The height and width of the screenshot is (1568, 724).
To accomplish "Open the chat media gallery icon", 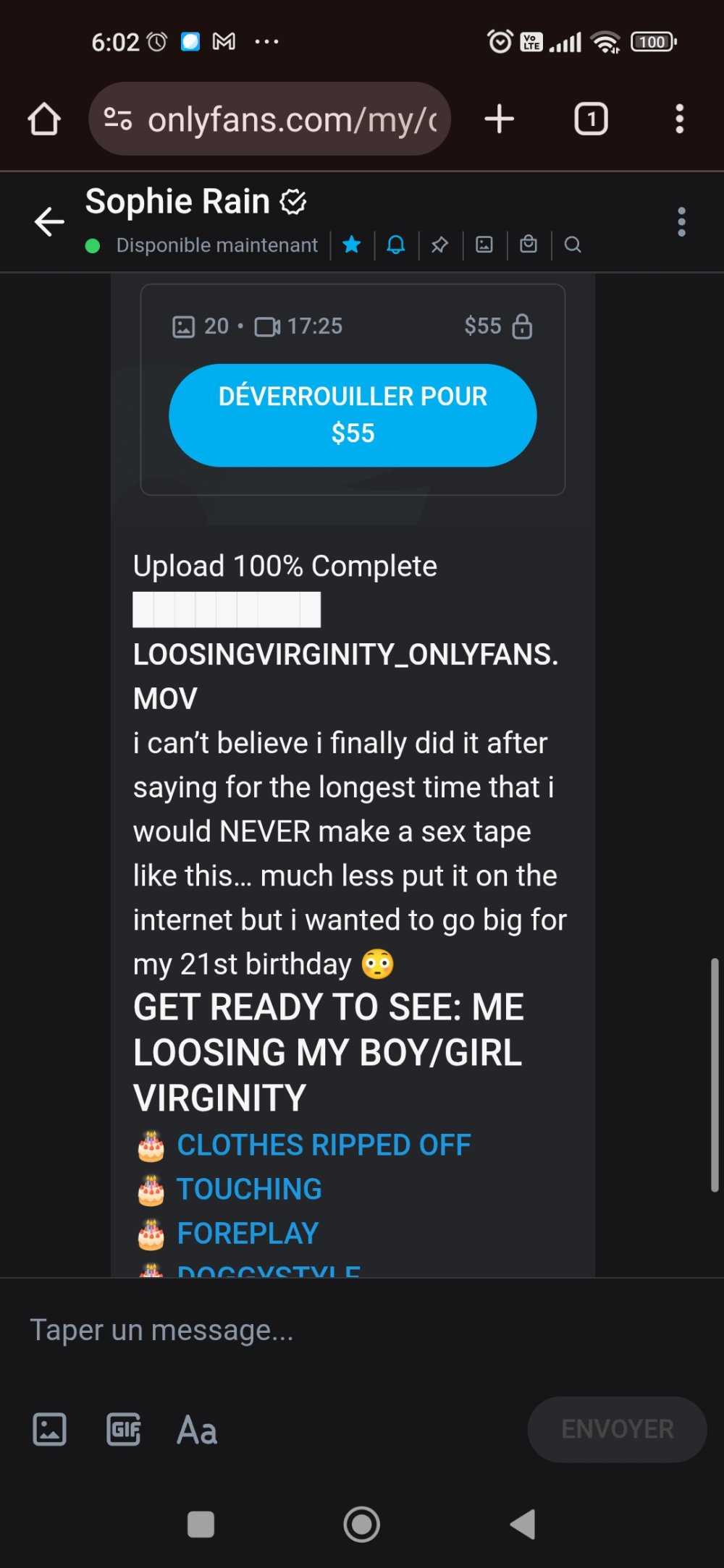I will tap(484, 245).
